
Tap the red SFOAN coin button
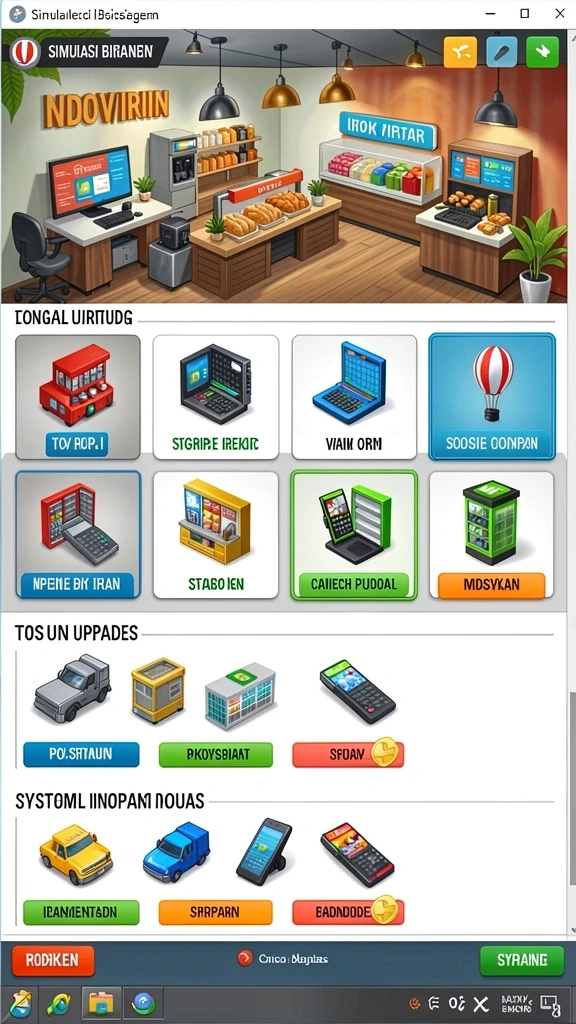coord(348,754)
